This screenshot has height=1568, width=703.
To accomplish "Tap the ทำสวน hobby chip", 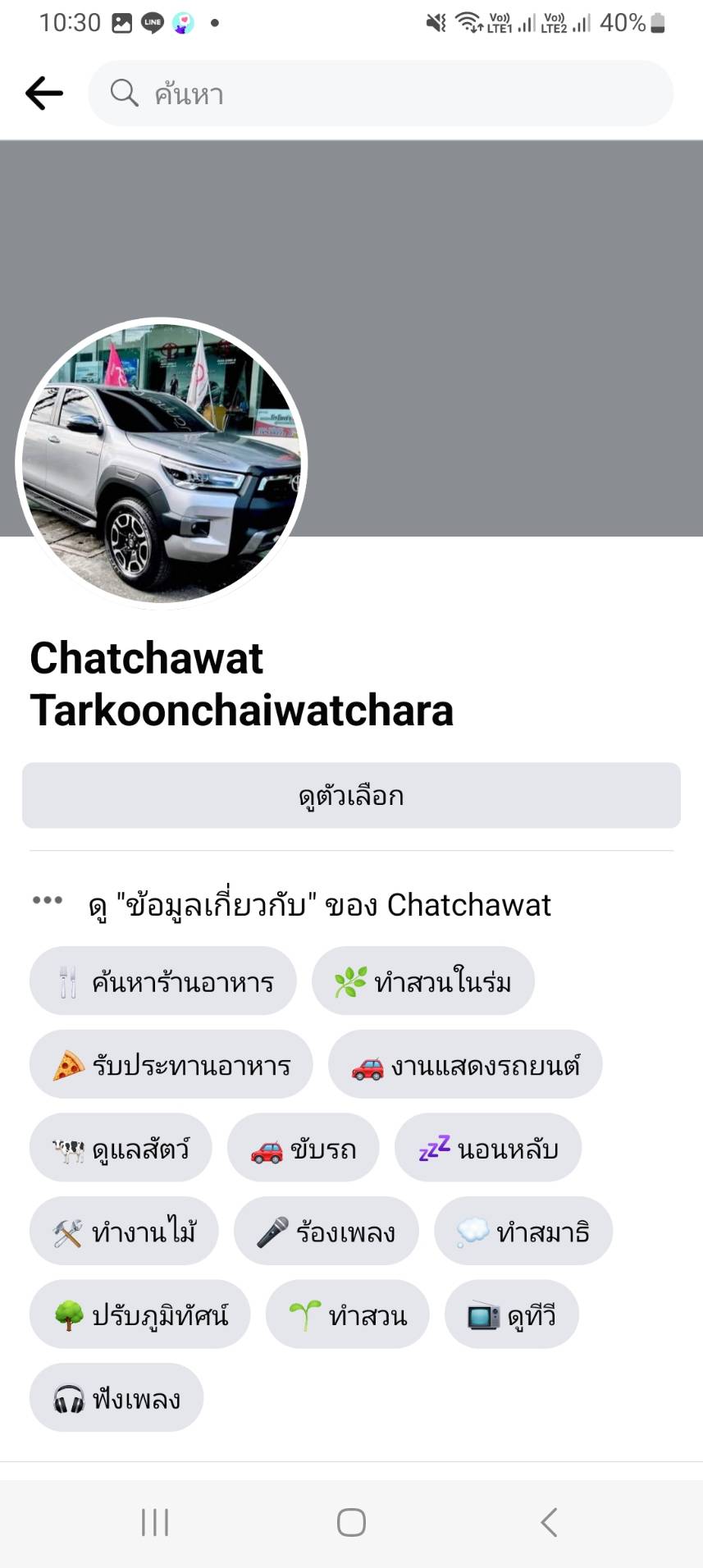I will [x=348, y=1315].
